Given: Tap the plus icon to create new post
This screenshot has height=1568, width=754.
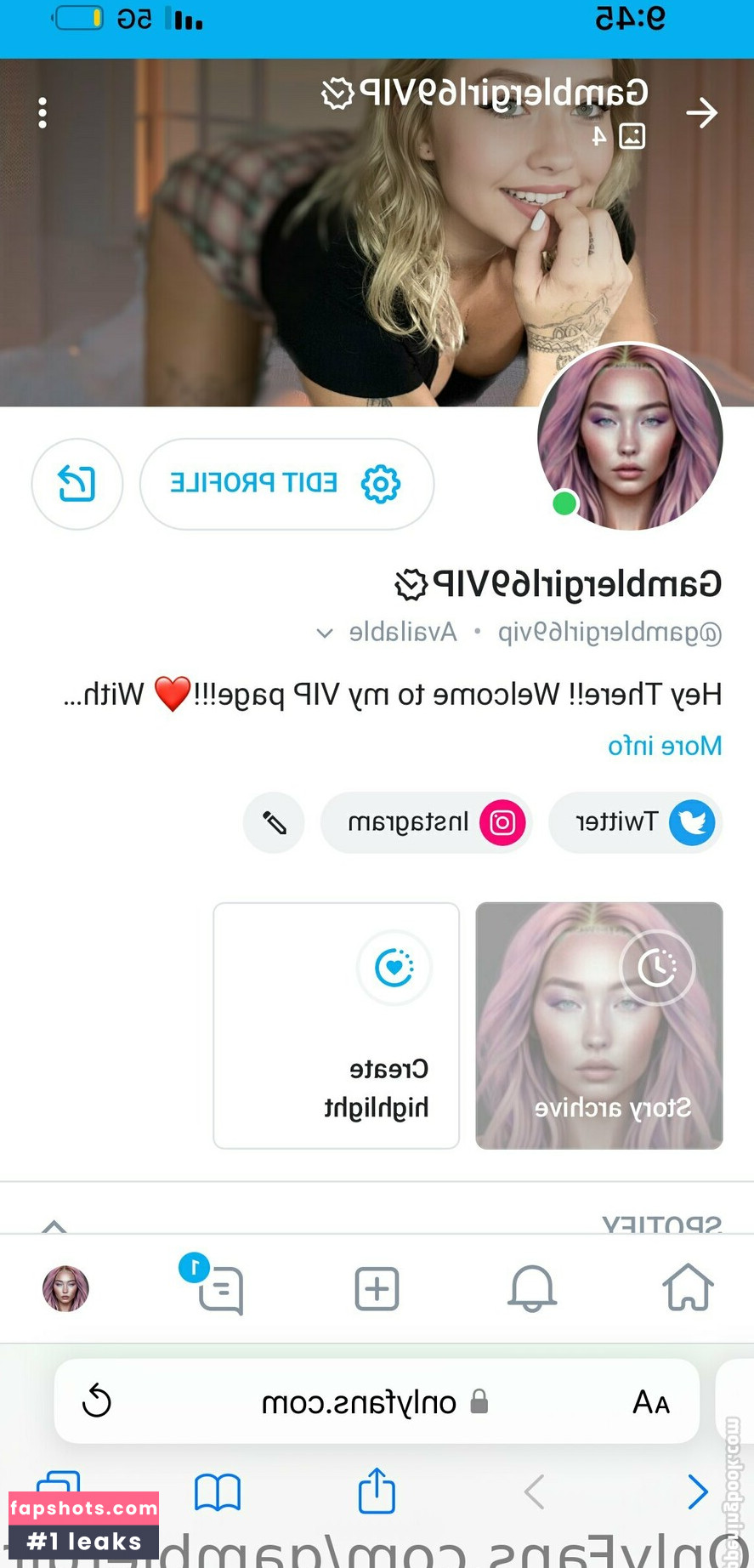Looking at the screenshot, I should coord(377,1289).
